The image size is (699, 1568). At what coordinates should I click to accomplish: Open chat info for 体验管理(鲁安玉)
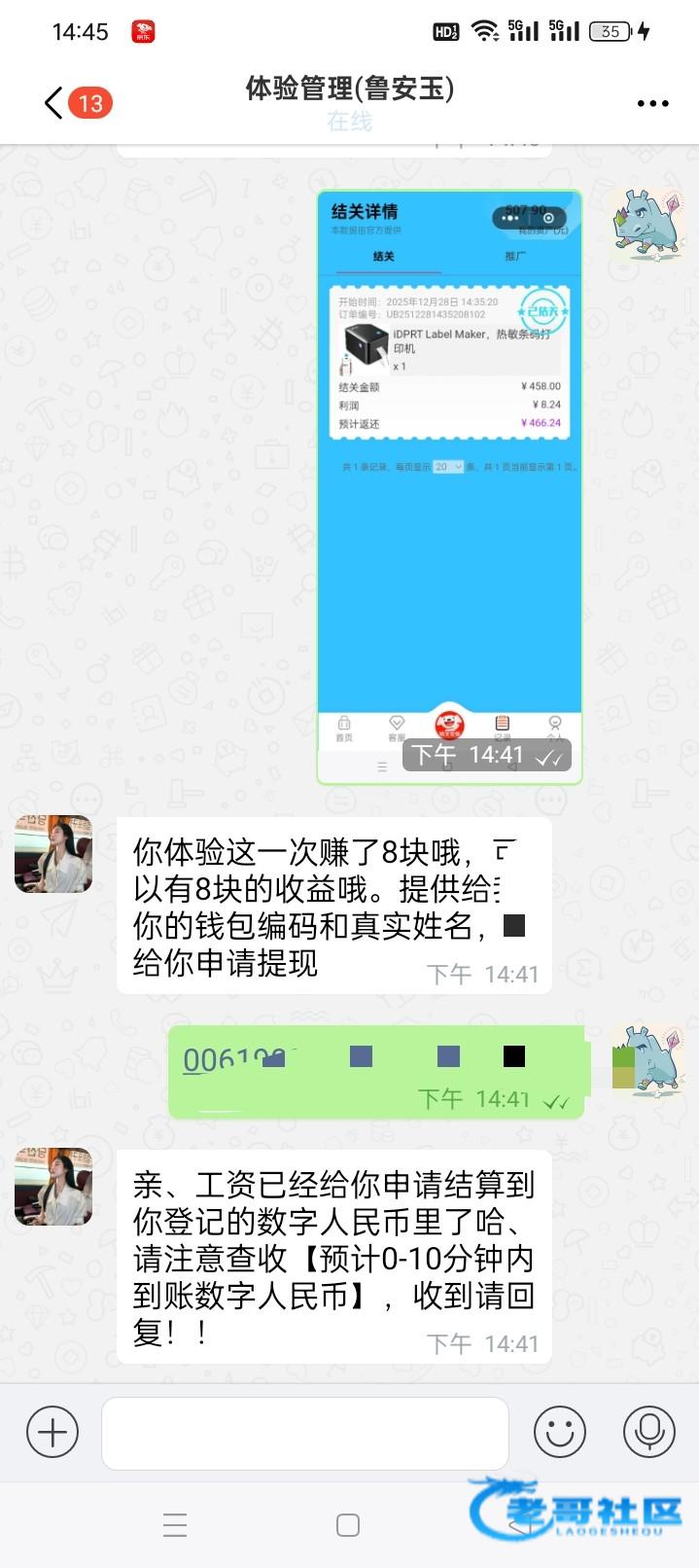click(x=349, y=89)
